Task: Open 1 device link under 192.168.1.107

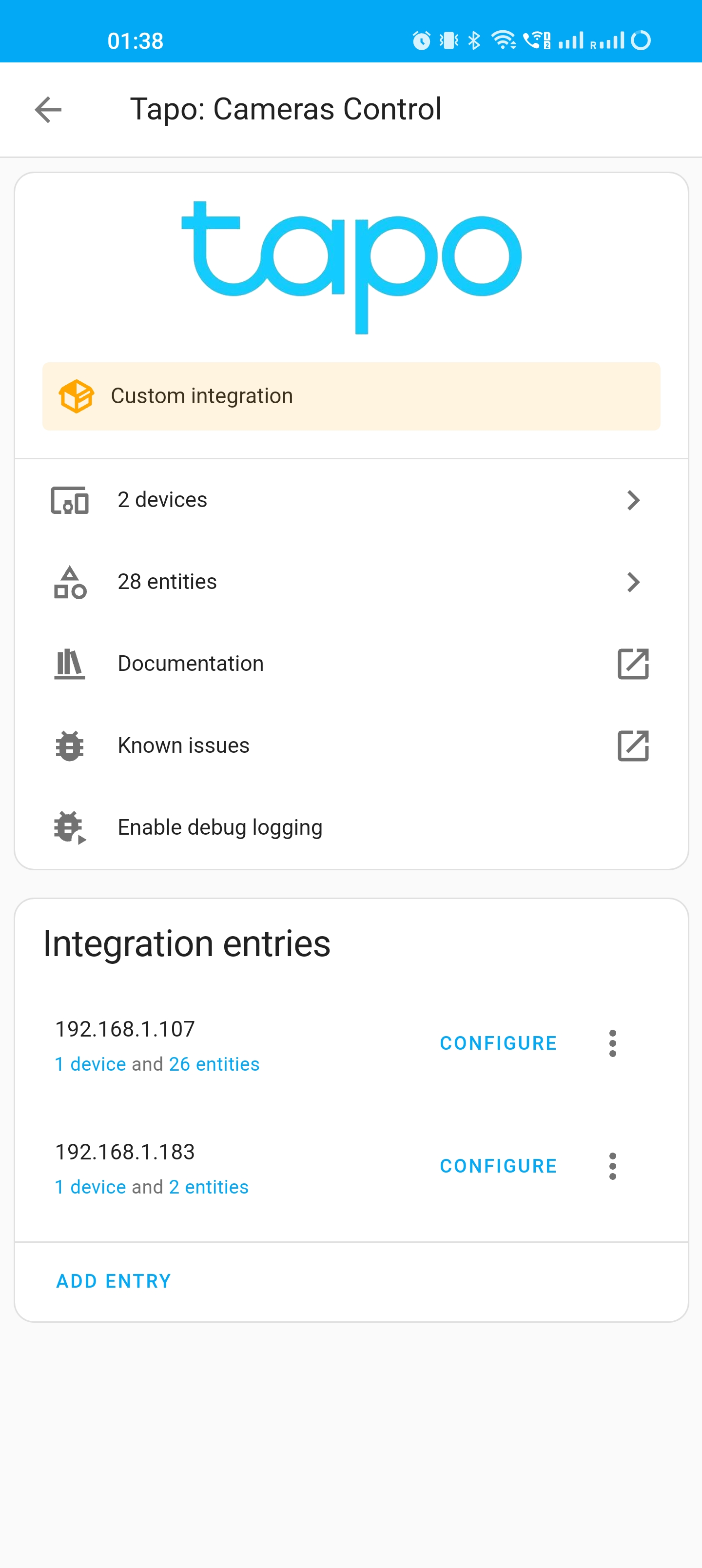Action: pos(90,1064)
